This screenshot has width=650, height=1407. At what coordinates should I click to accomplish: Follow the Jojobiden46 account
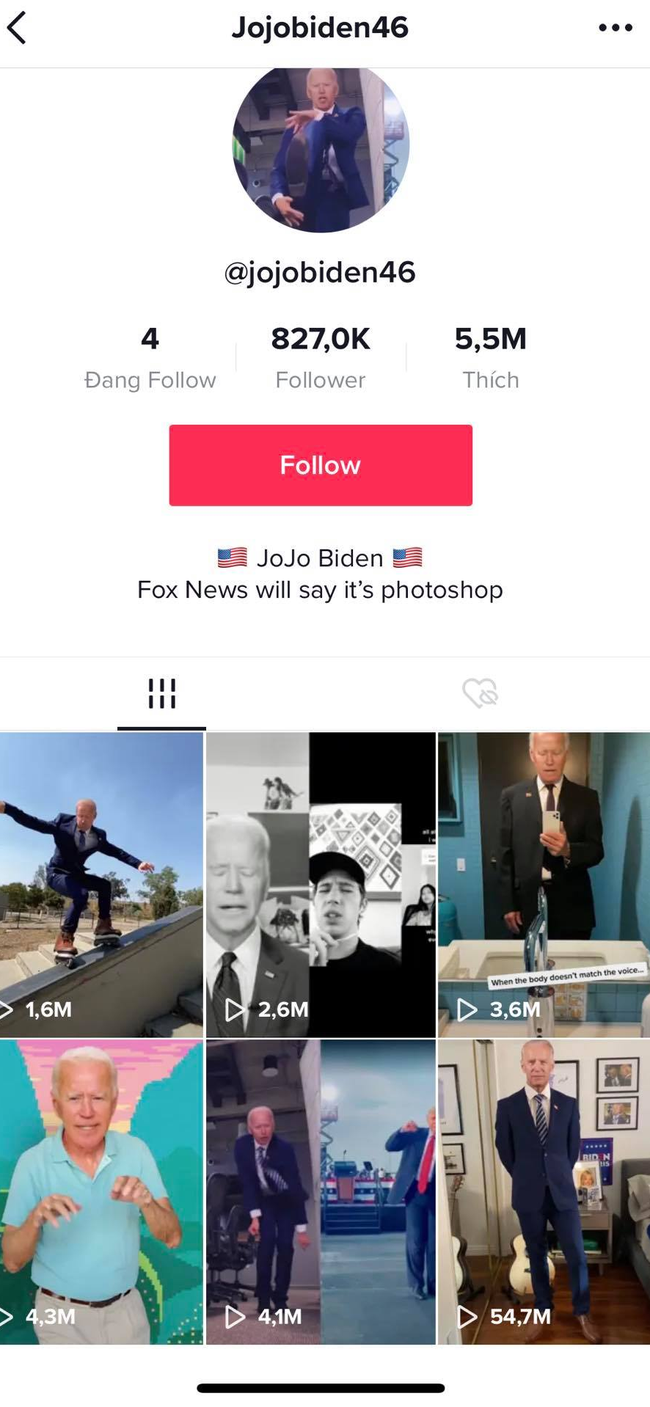pos(320,465)
